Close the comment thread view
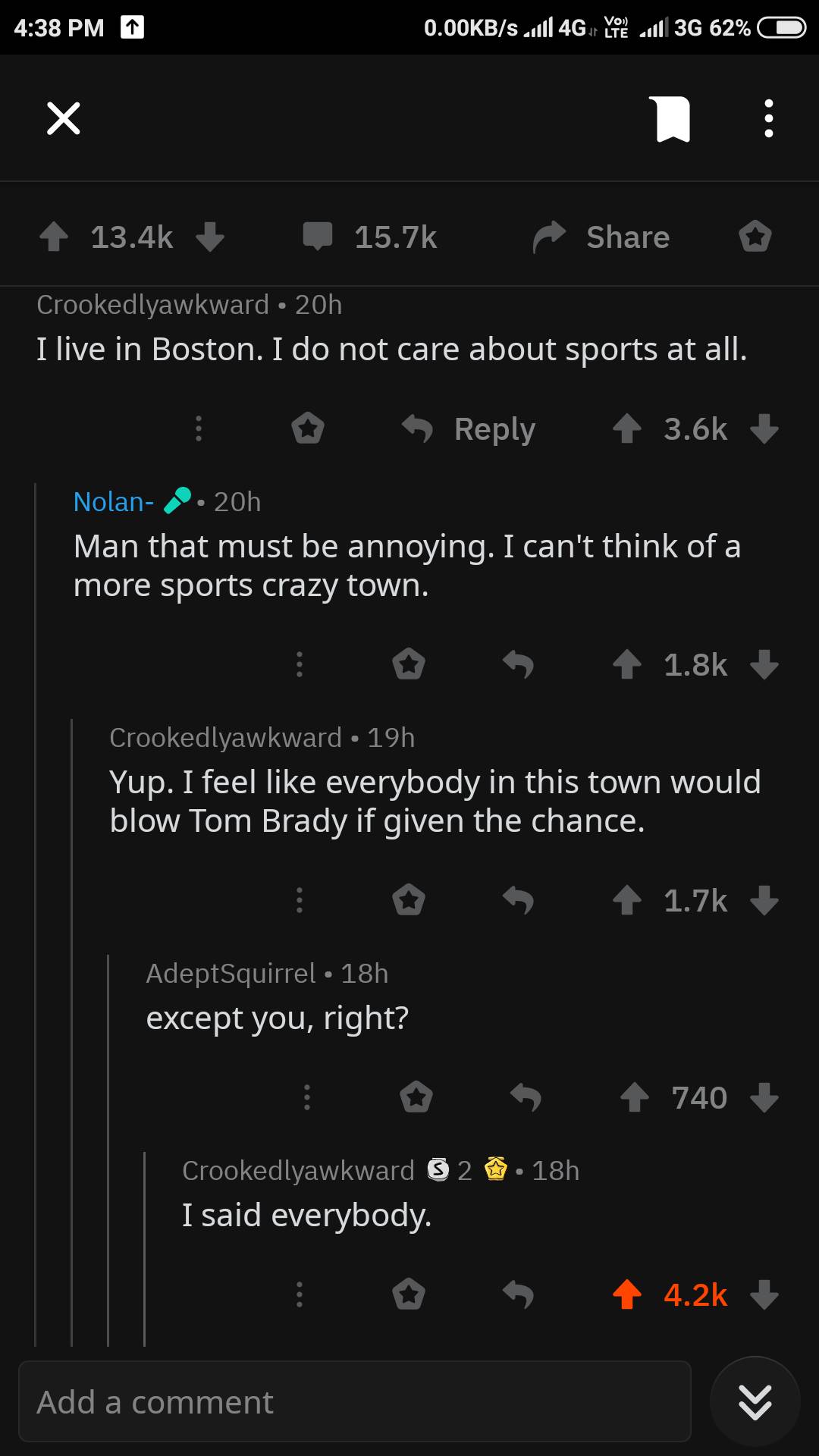819x1456 pixels. 64,119
